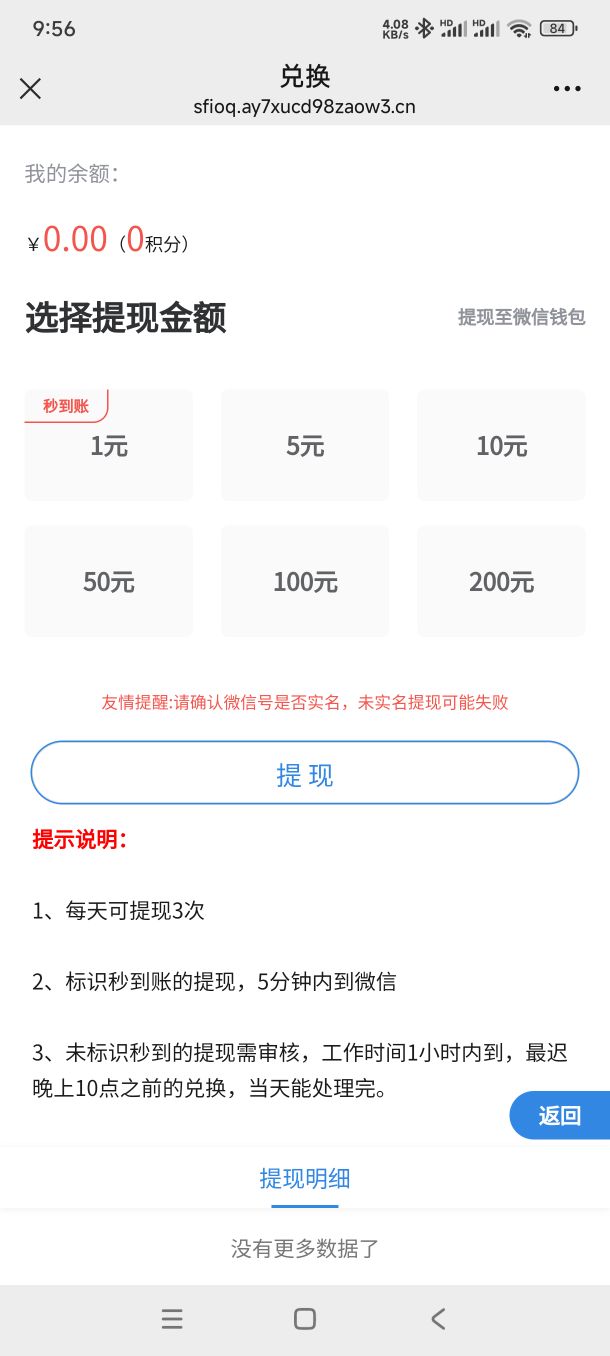Select the 100元 withdrawal amount
This screenshot has height=1356, width=610.
305,581
